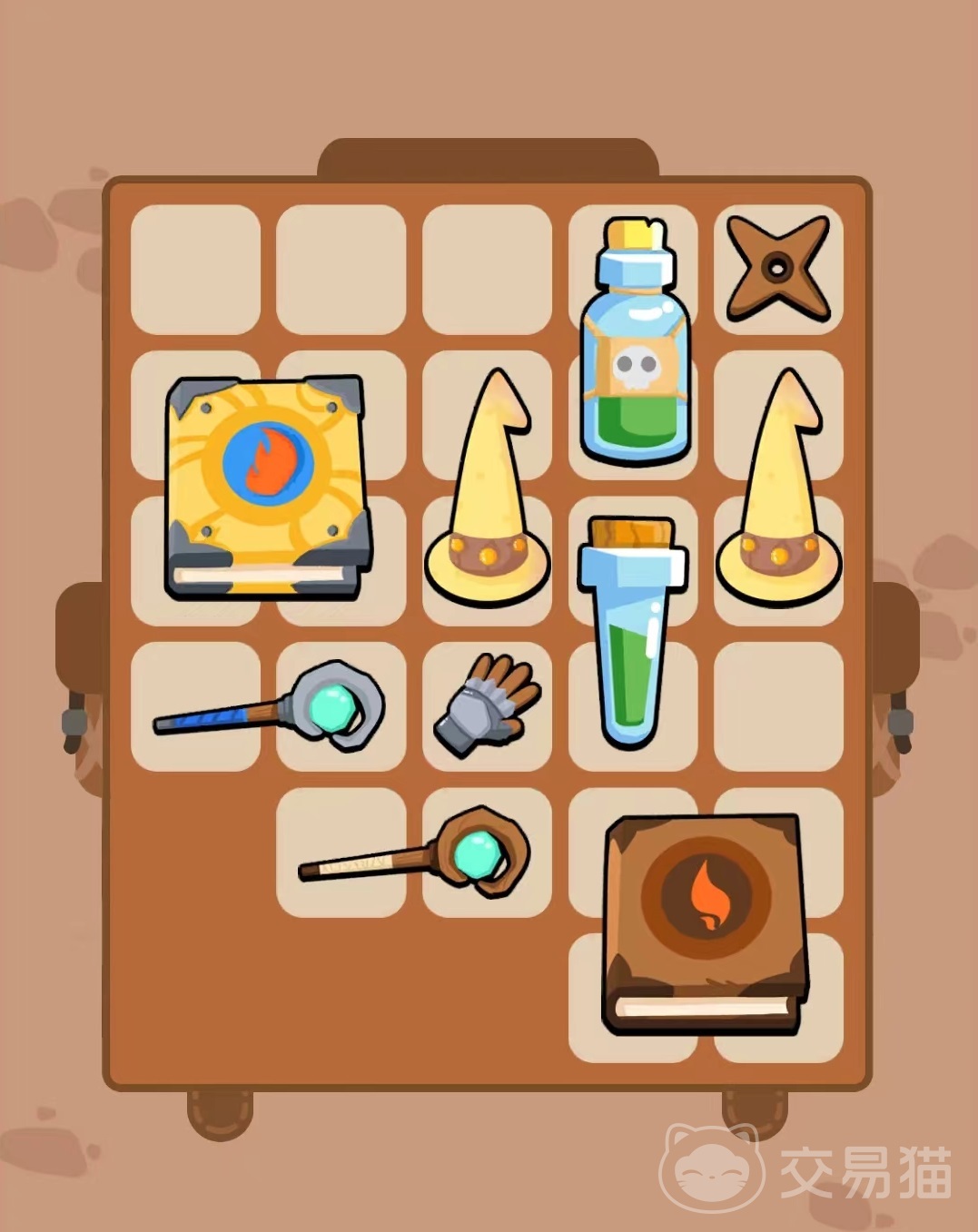Pick the brown shuriken item
This screenshot has height=1232, width=978.
point(778,268)
